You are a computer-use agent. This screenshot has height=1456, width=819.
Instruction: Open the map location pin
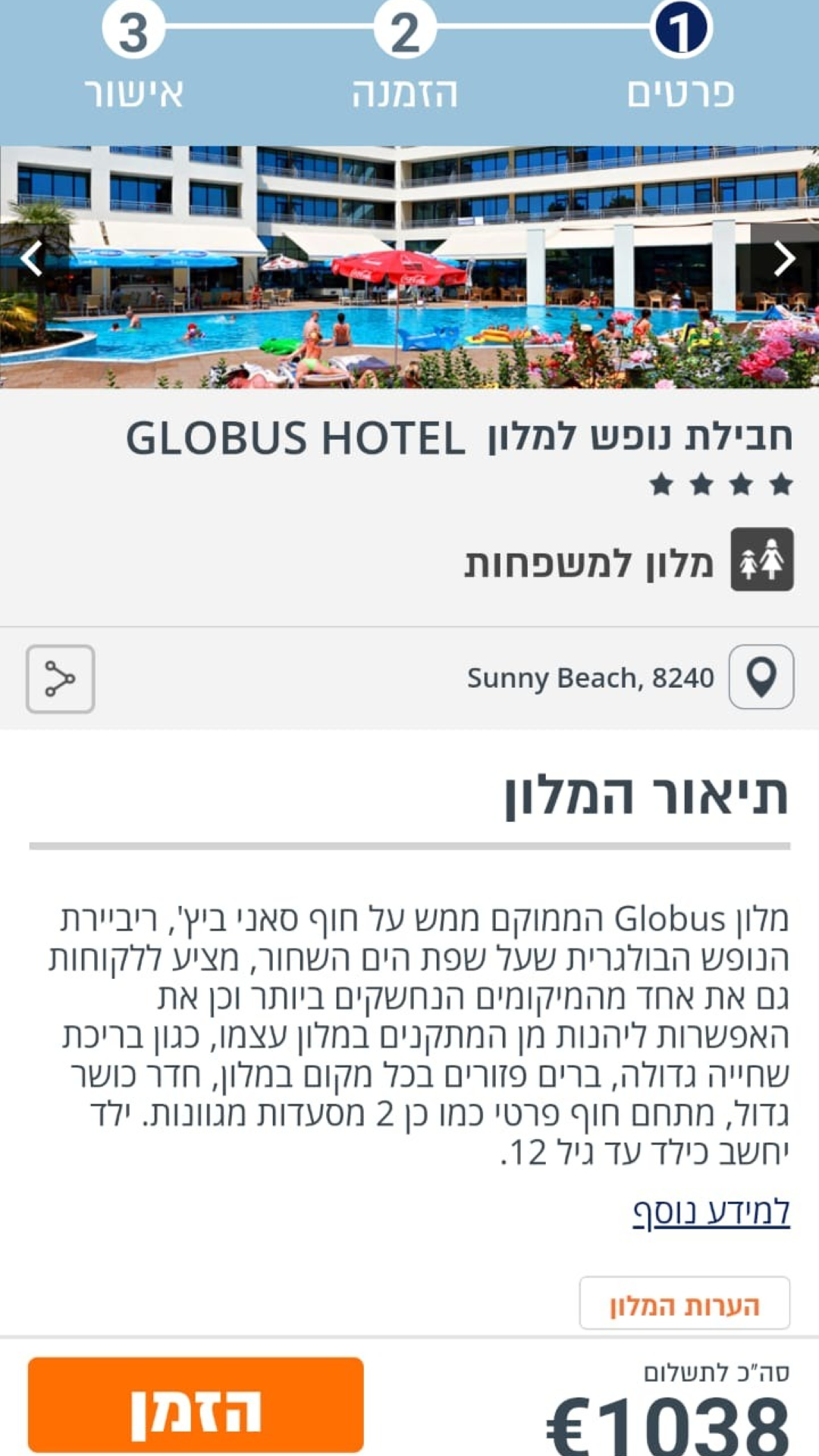click(x=761, y=676)
